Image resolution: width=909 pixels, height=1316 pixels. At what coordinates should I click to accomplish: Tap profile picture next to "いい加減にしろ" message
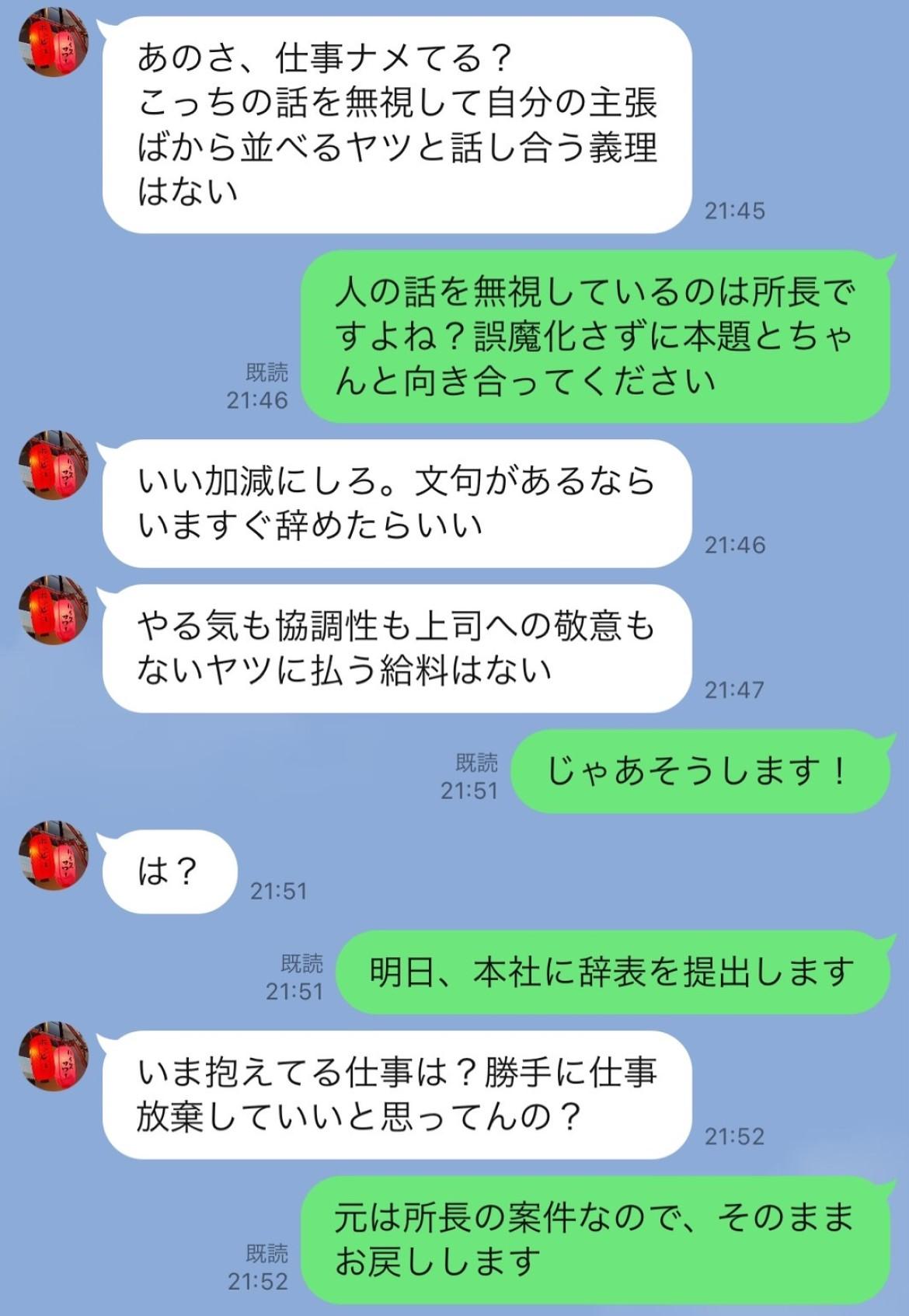click(53, 466)
